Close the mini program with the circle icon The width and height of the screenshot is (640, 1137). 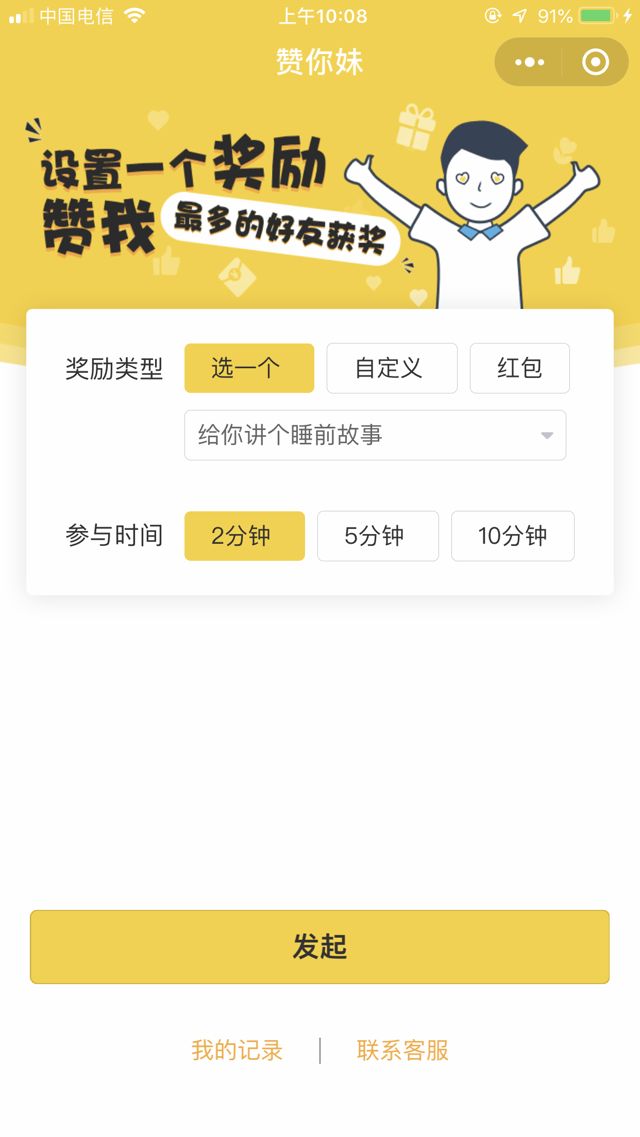click(x=595, y=62)
